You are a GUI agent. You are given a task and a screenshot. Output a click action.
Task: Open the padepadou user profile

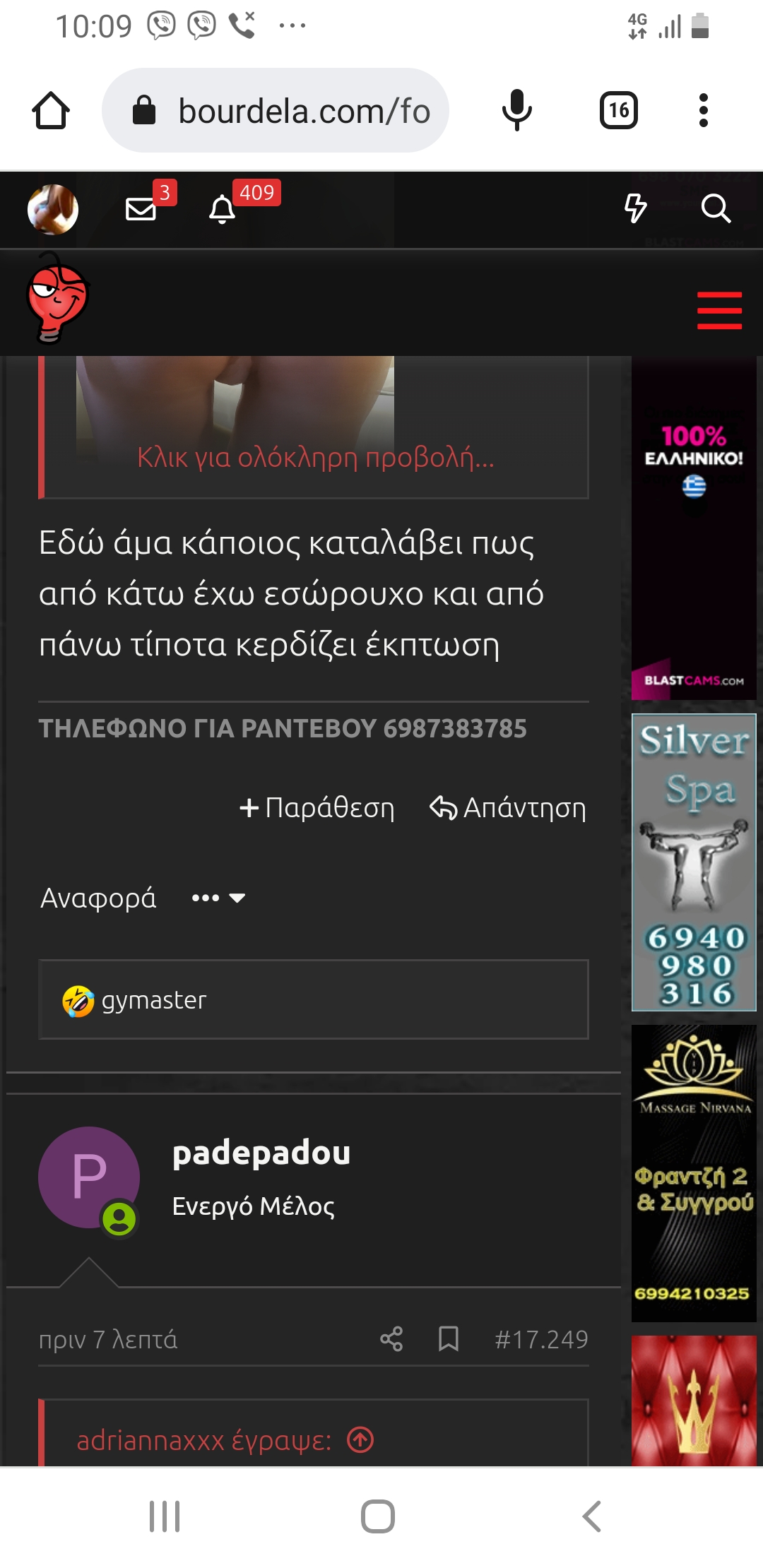pyautogui.click(x=261, y=1153)
